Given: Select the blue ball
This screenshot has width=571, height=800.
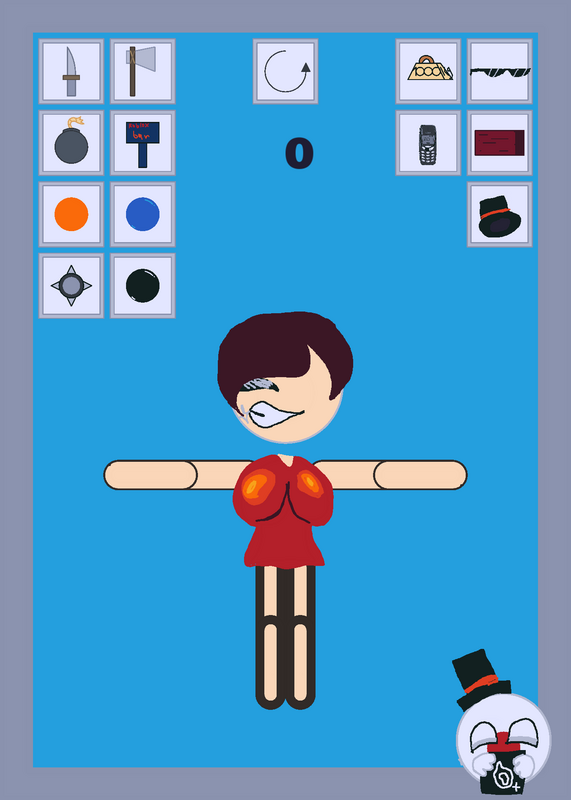Looking at the screenshot, I should (143, 214).
